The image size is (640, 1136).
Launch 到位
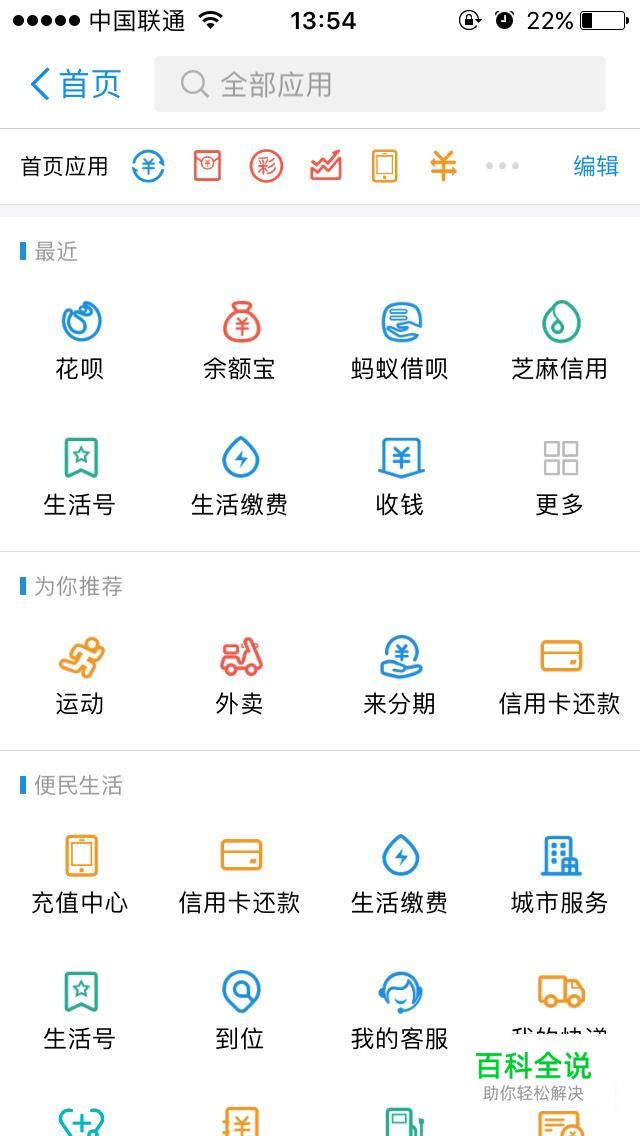[239, 1008]
